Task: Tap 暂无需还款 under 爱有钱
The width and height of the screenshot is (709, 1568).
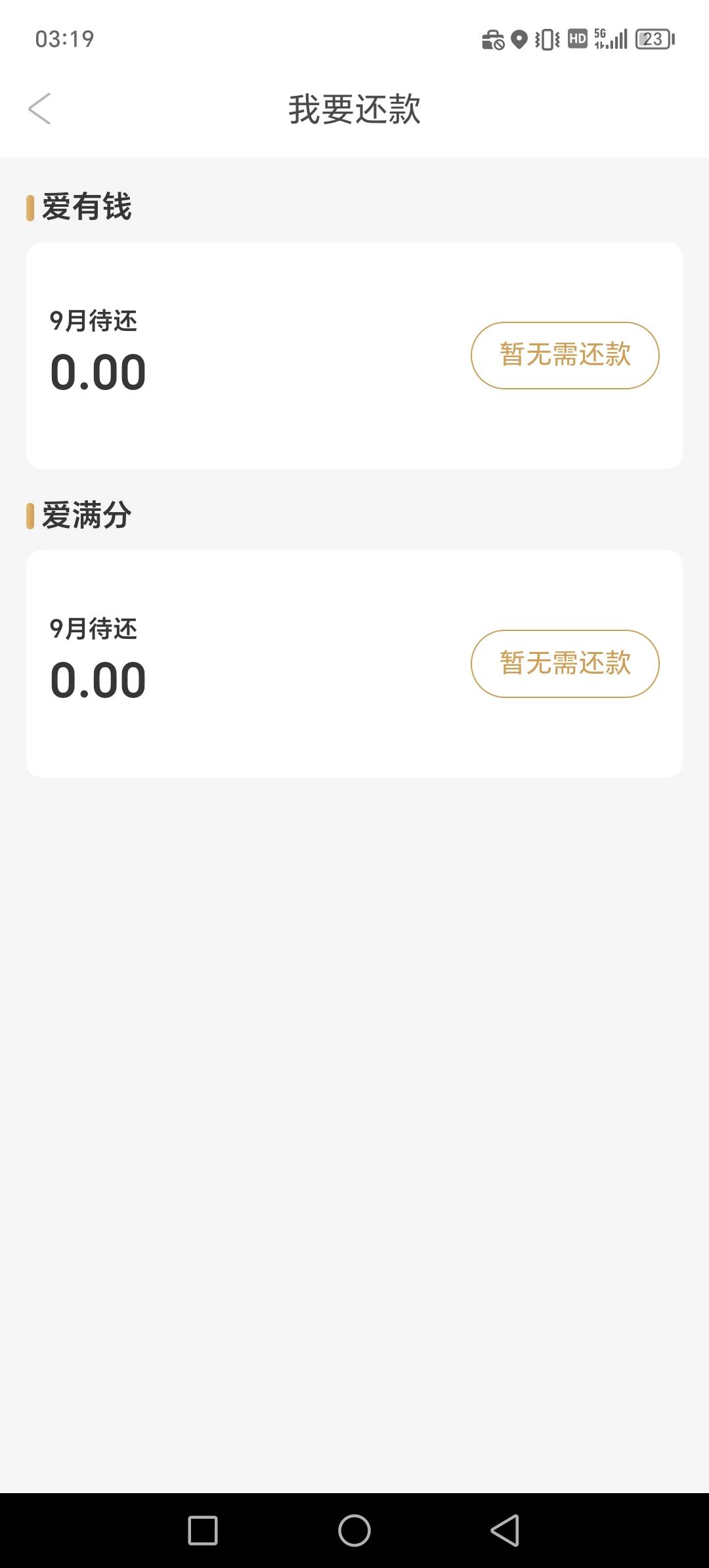Action: (x=565, y=355)
